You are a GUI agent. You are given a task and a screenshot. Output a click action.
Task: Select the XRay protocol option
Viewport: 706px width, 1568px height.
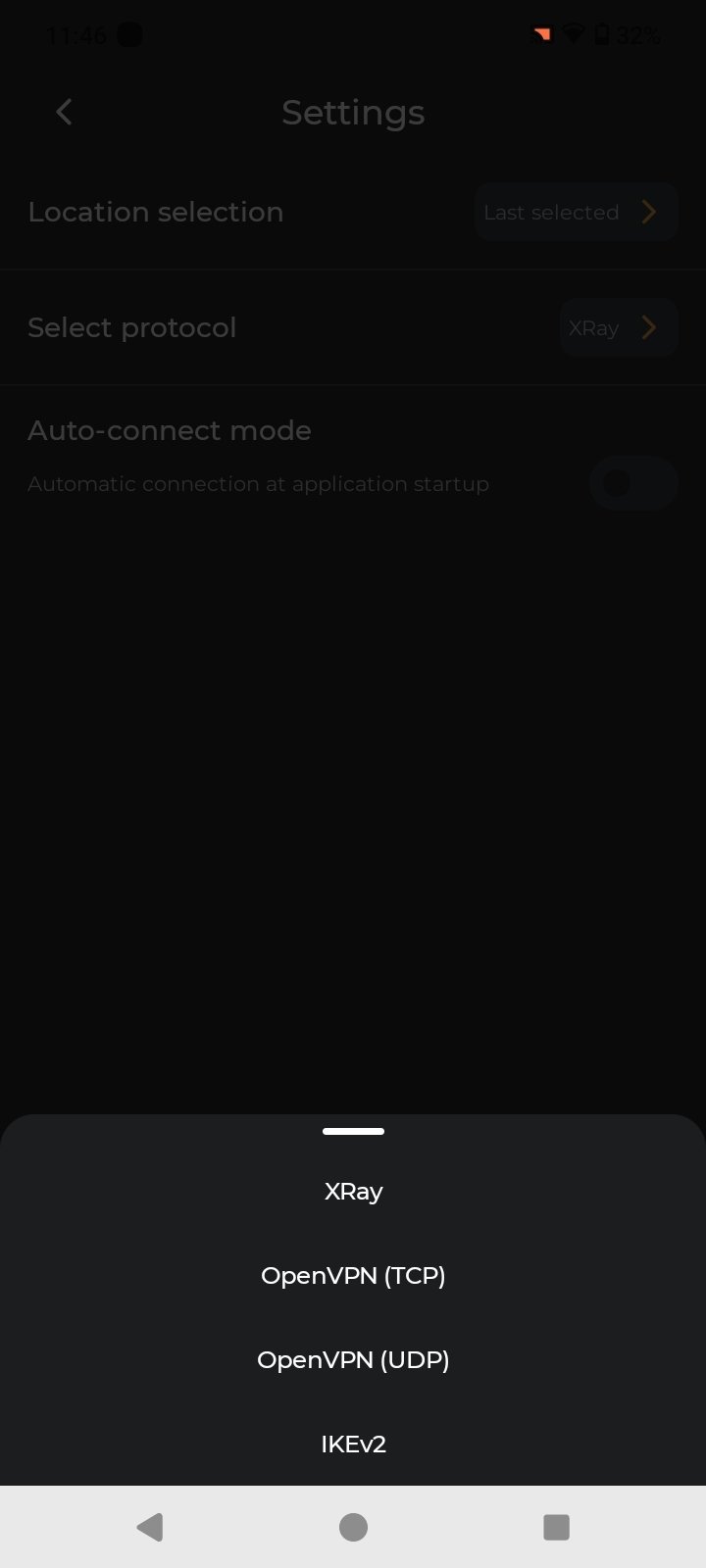pyautogui.click(x=353, y=1192)
